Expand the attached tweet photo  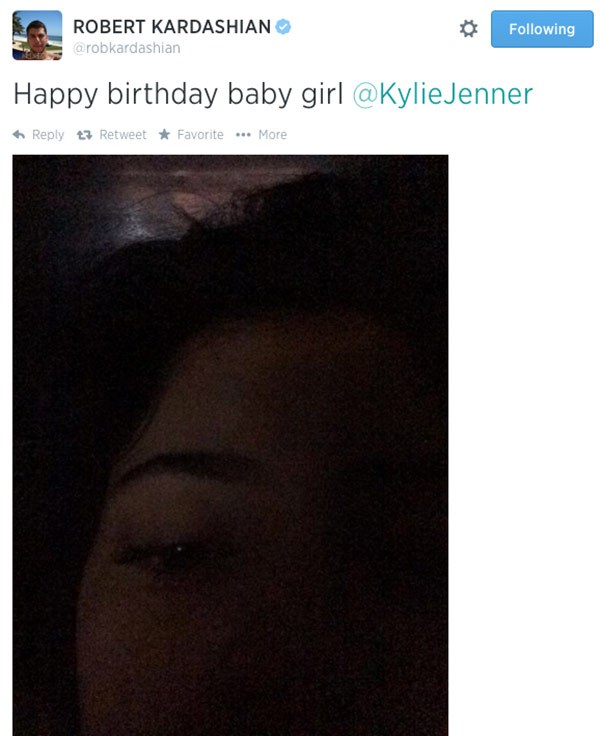click(230, 445)
